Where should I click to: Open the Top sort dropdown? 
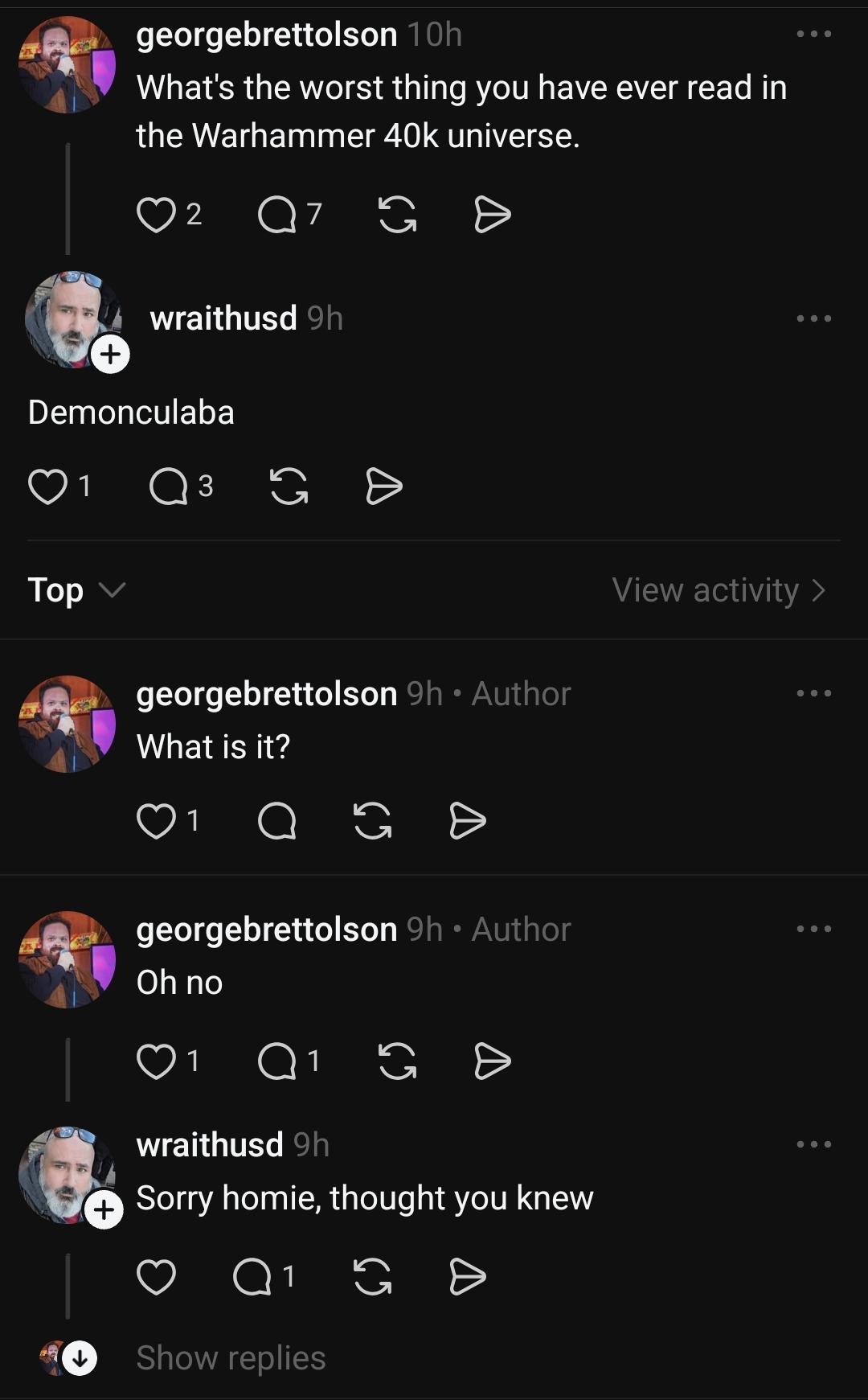[76, 590]
